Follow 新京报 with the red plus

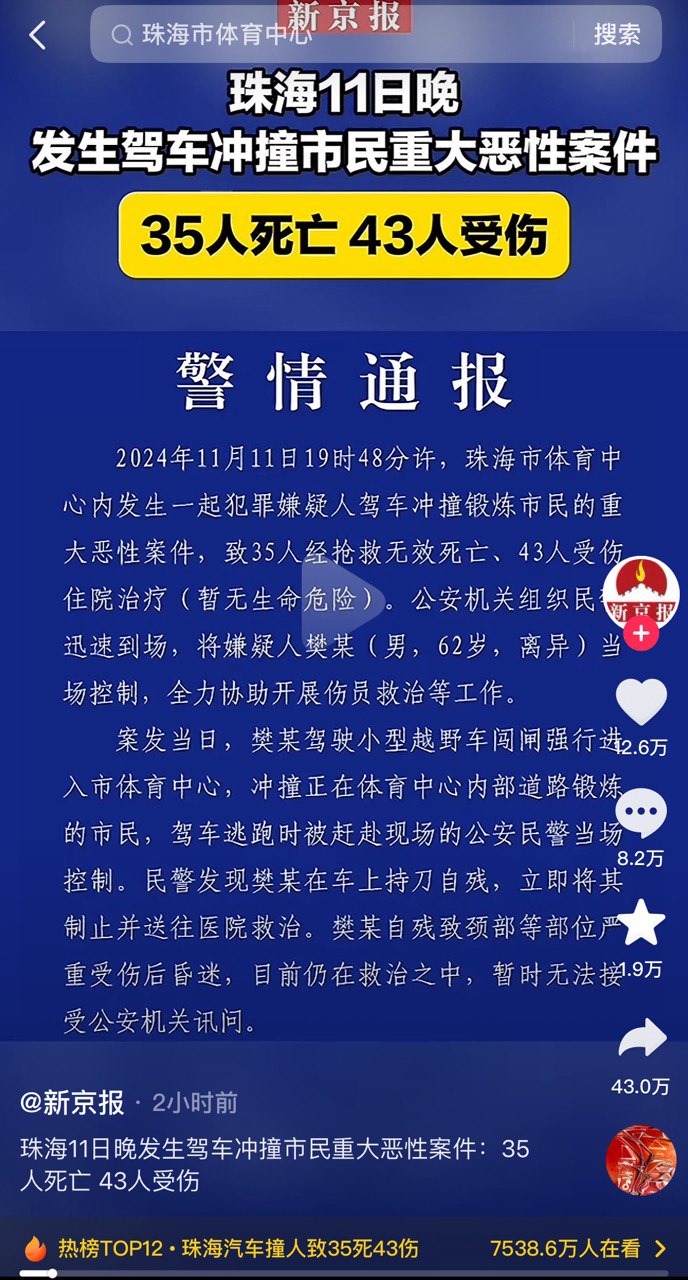pos(641,633)
